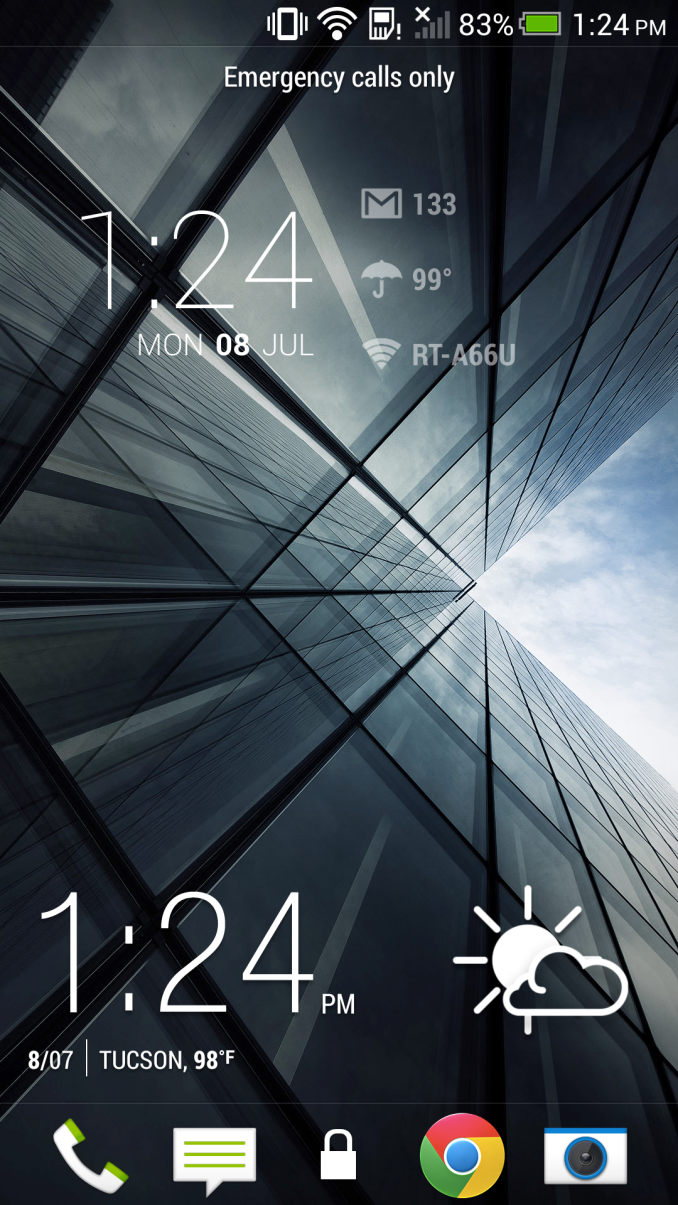
Task: Tap the RT-A66U Wi-Fi widget entry
Action: click(x=438, y=354)
